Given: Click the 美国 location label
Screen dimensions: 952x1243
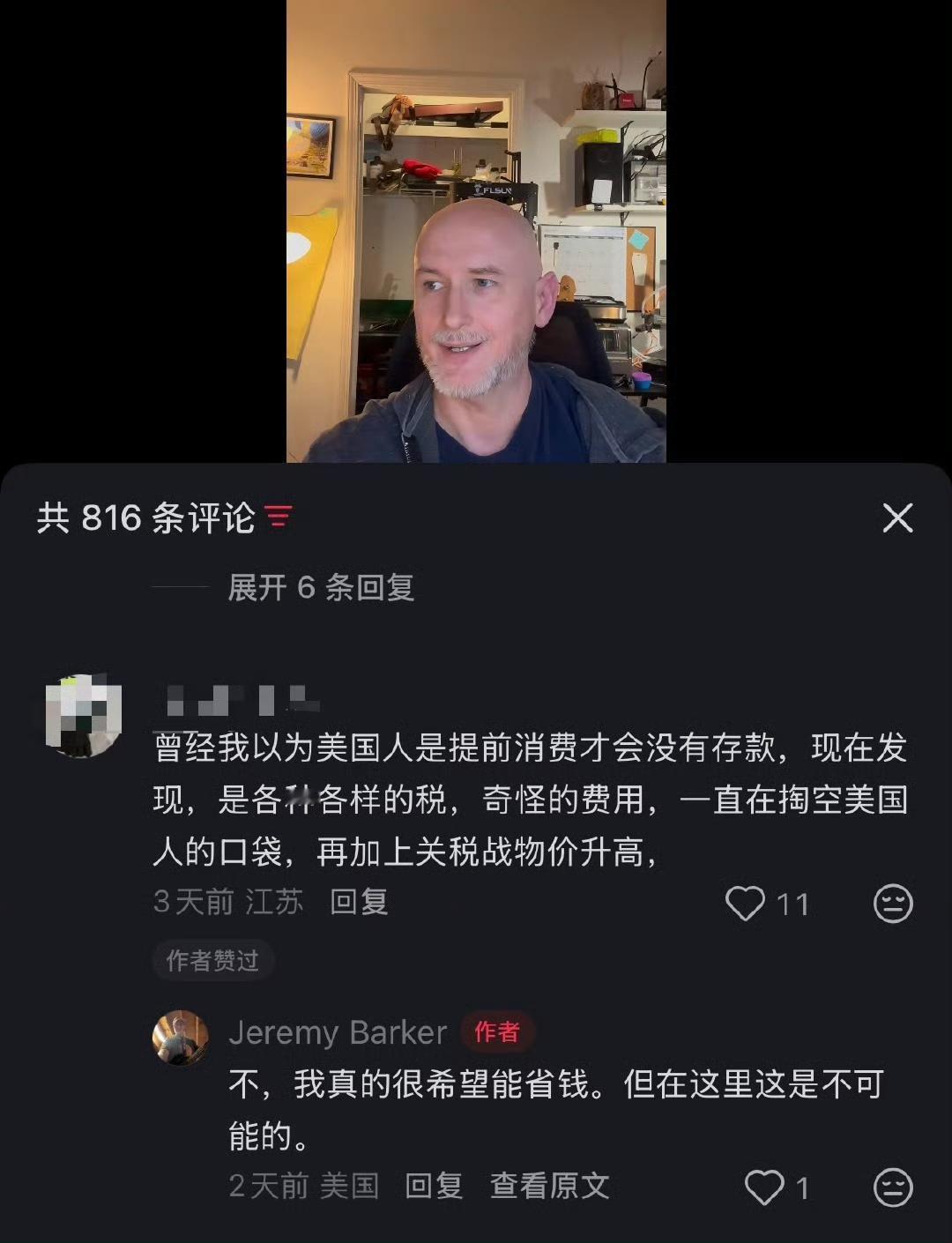Looking at the screenshot, I should pyautogui.click(x=351, y=1187).
